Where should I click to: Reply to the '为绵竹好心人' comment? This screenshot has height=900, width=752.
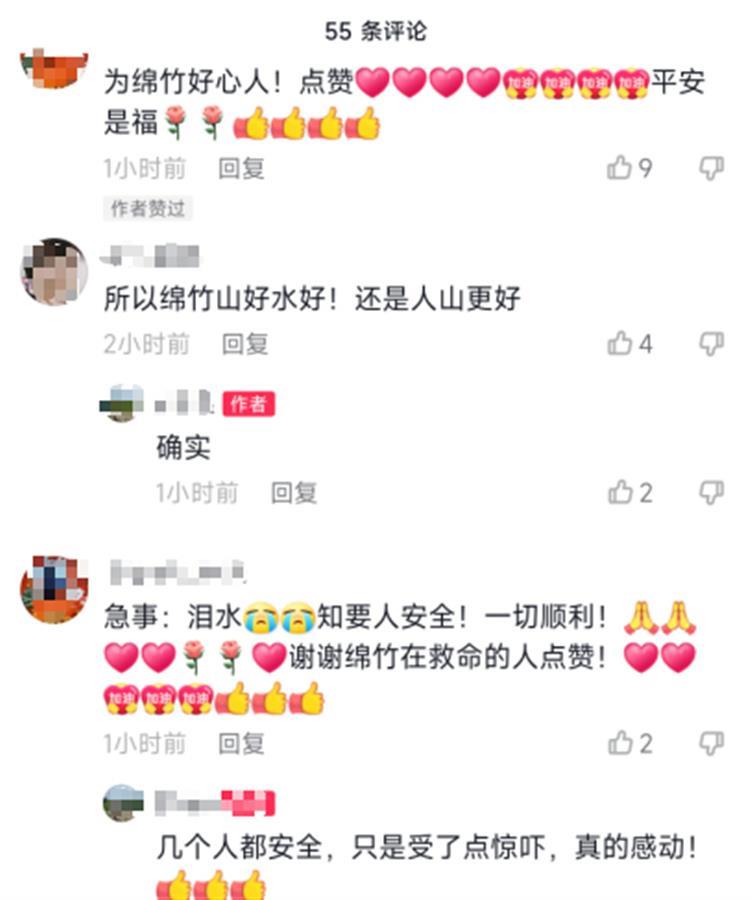241,169
